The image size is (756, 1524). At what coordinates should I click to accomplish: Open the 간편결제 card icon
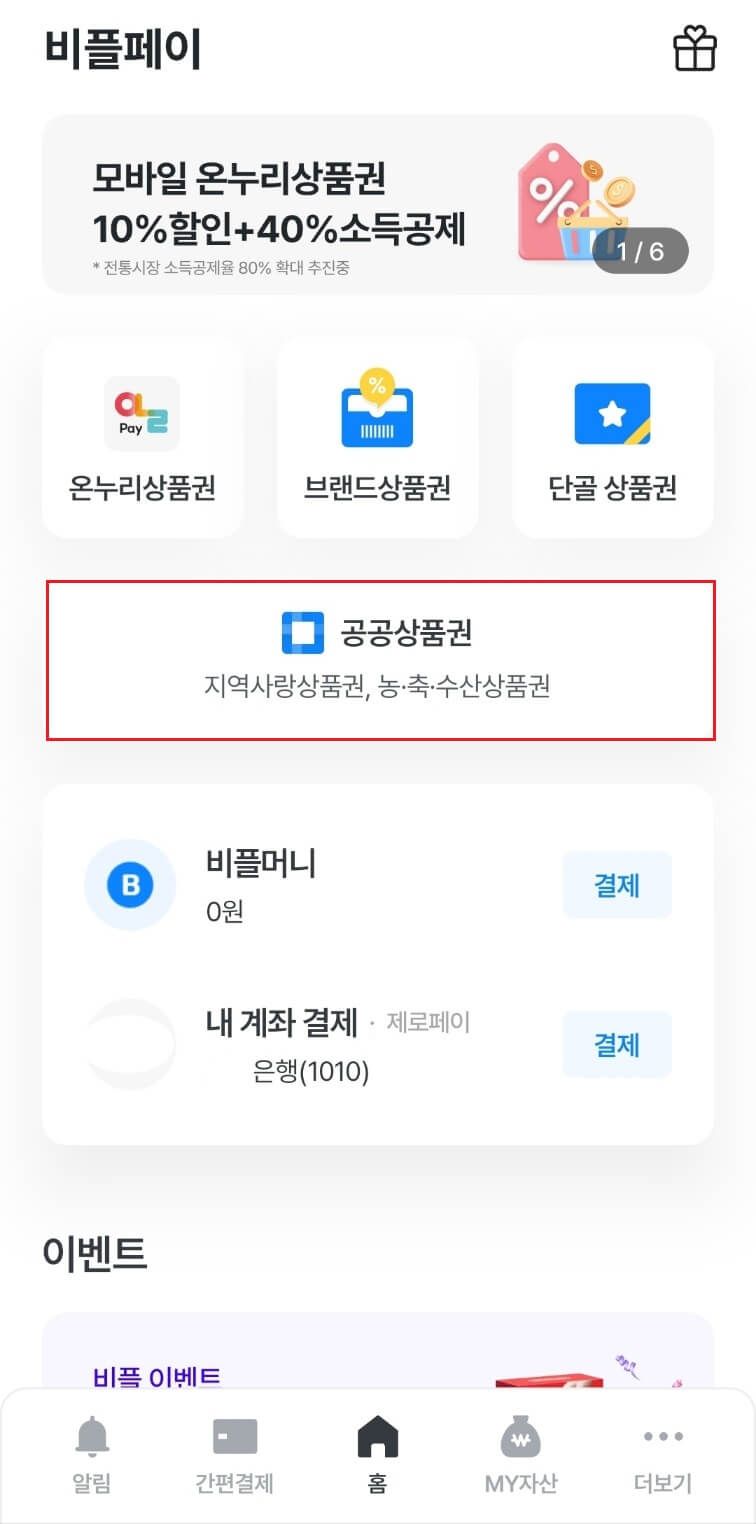[233, 1436]
